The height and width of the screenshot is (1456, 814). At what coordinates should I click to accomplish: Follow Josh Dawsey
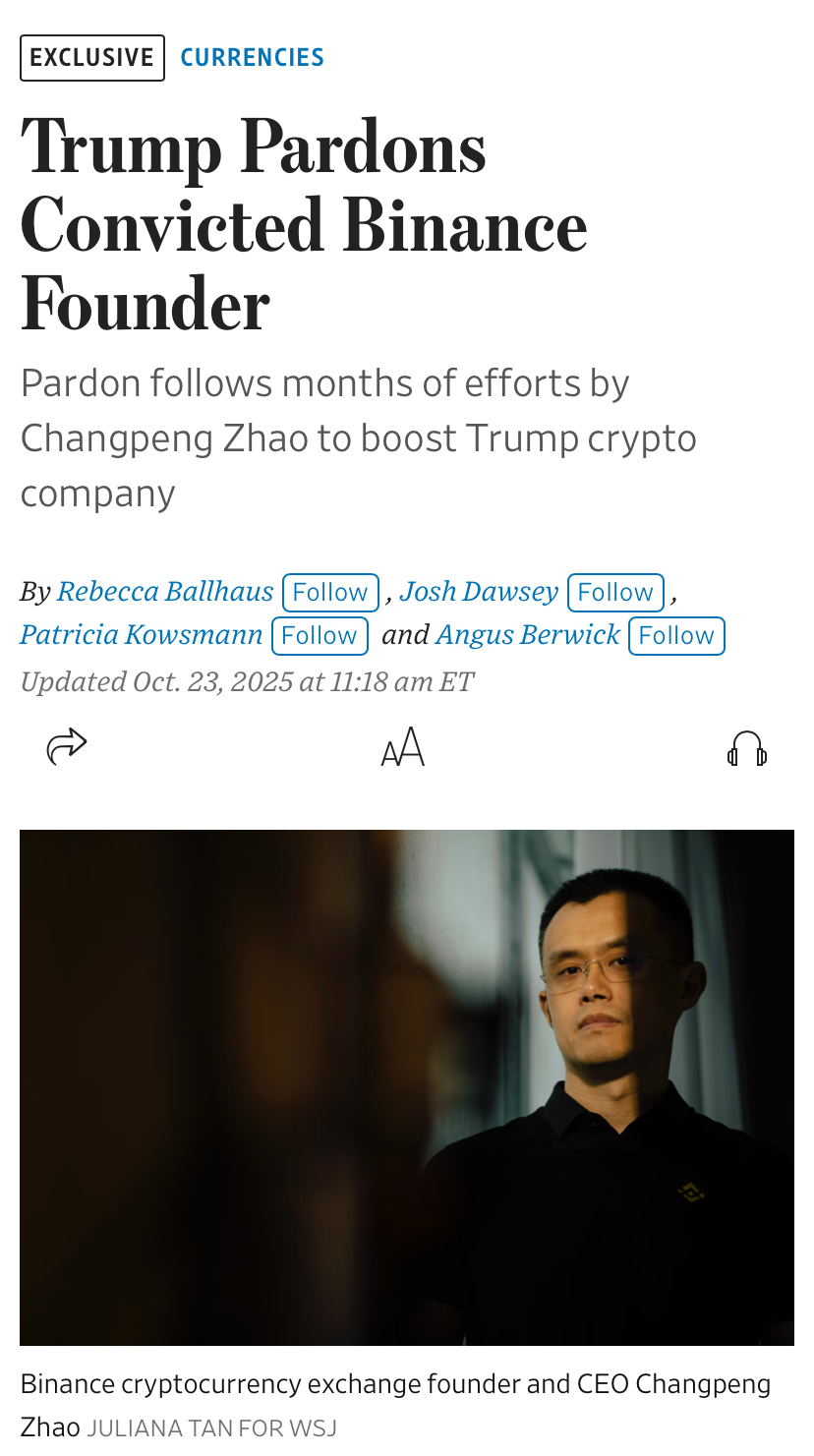(x=615, y=592)
